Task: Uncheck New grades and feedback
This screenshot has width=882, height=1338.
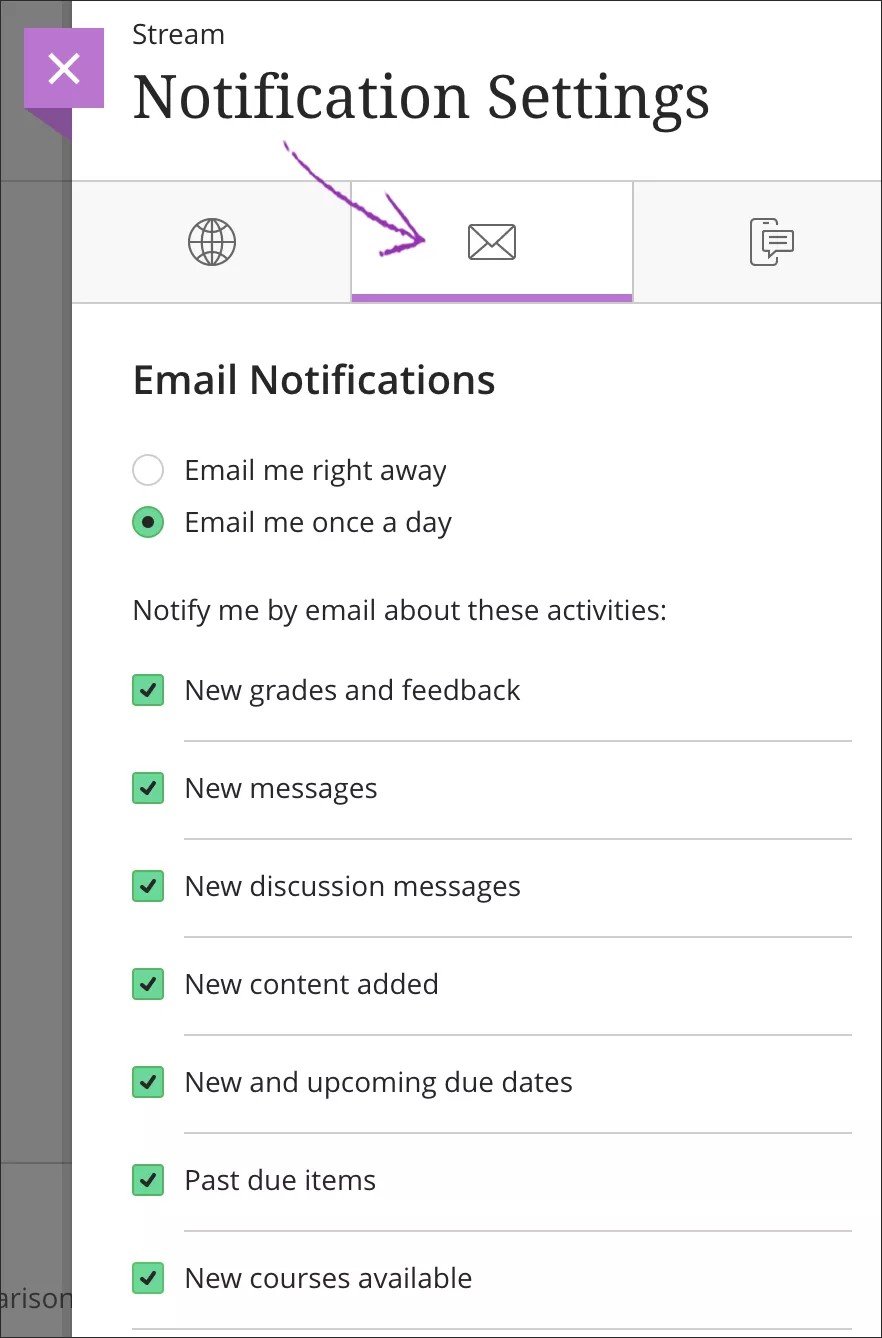Action: tap(148, 690)
